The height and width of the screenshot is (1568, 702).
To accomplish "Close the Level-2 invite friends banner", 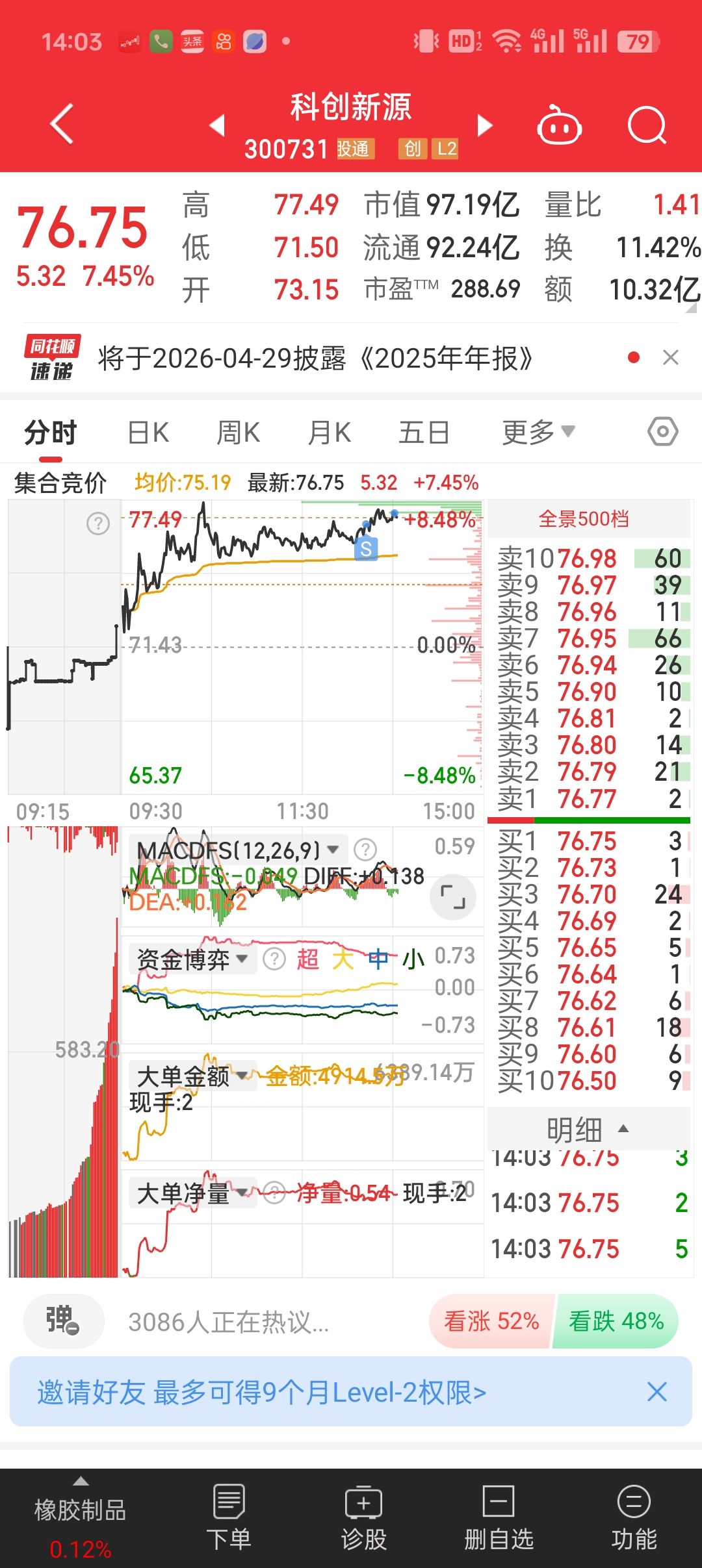I will 657,1392.
